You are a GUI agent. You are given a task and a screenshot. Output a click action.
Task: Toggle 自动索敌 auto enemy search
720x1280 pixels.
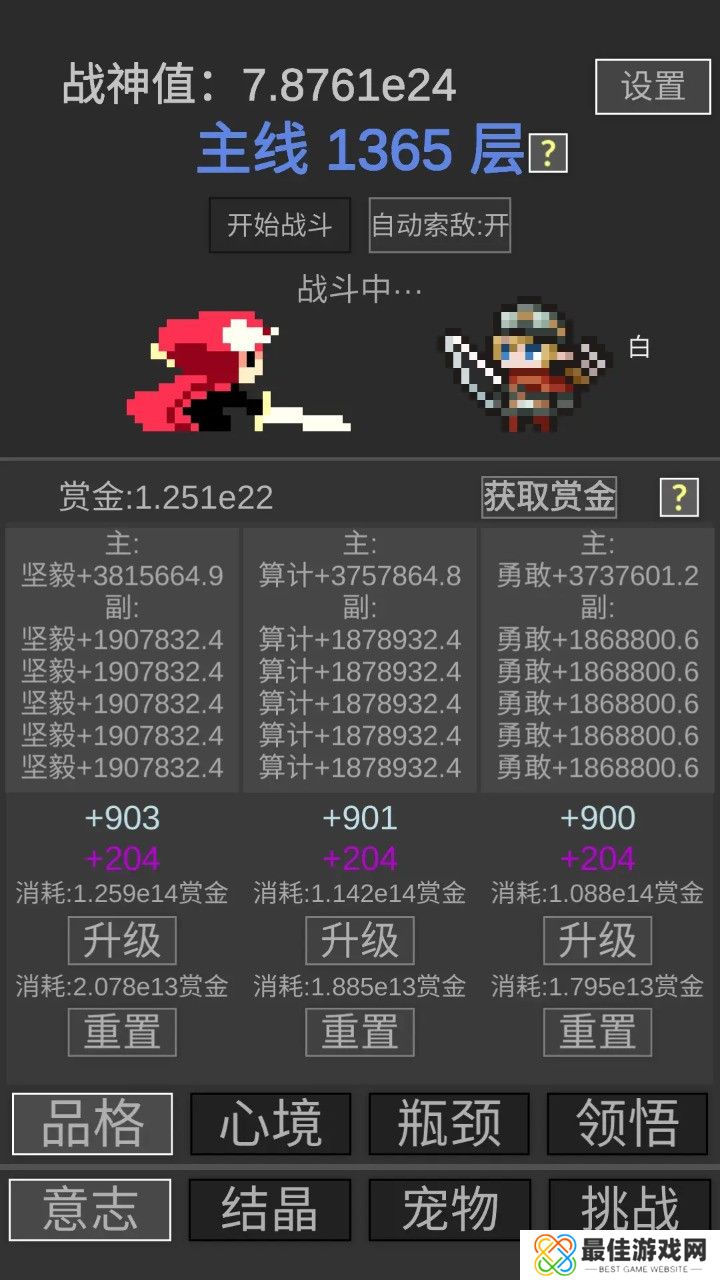(440, 225)
